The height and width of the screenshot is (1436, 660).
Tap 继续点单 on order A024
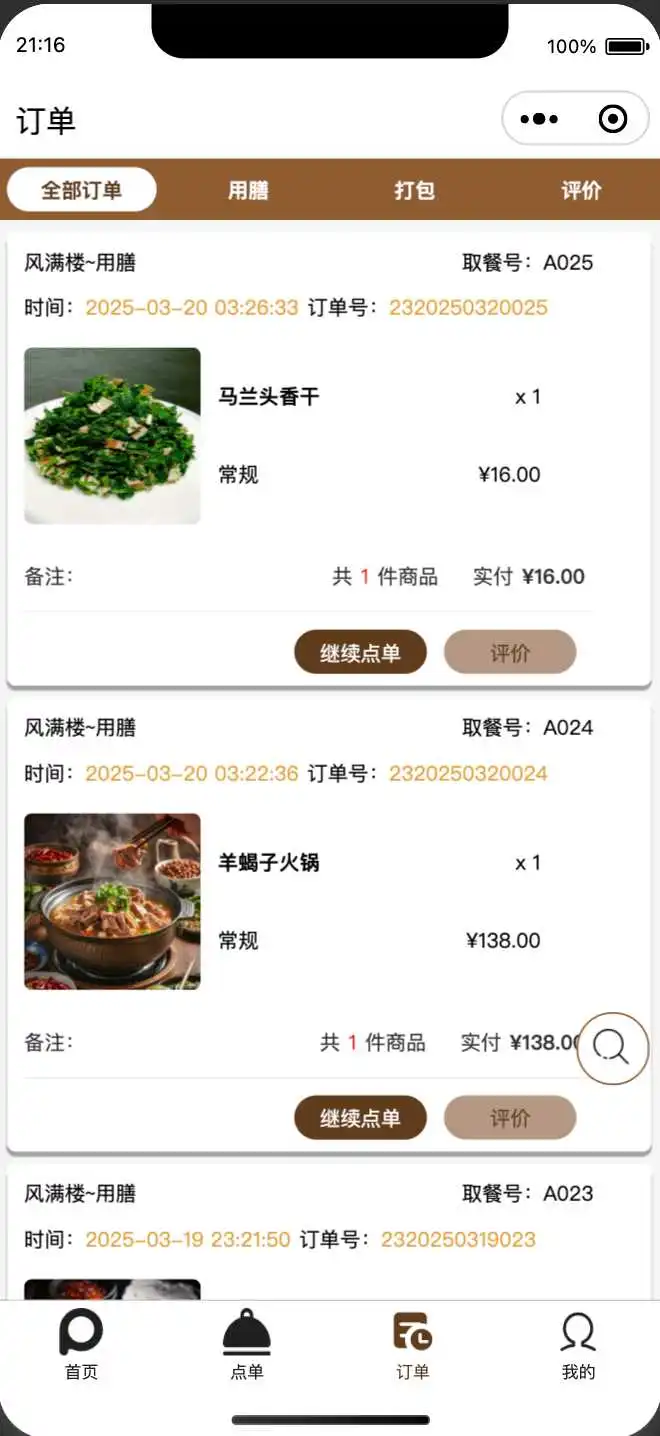coord(360,1118)
